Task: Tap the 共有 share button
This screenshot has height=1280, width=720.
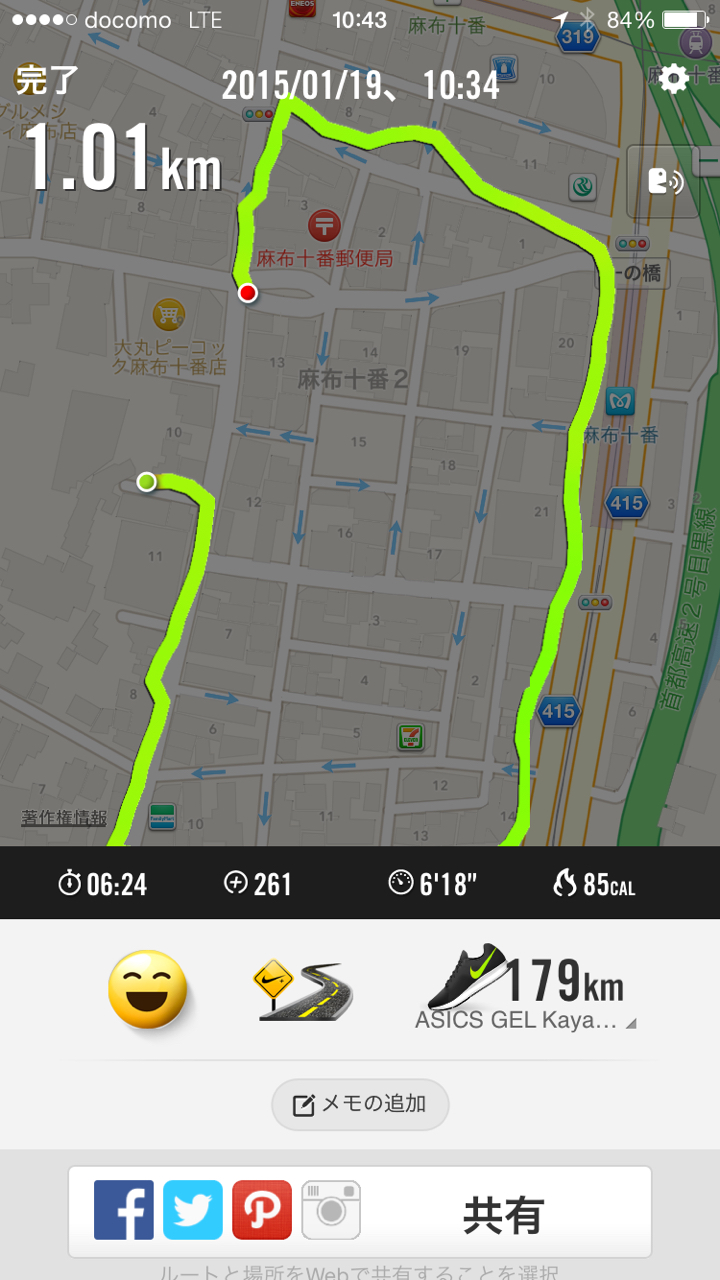Action: (x=503, y=1215)
